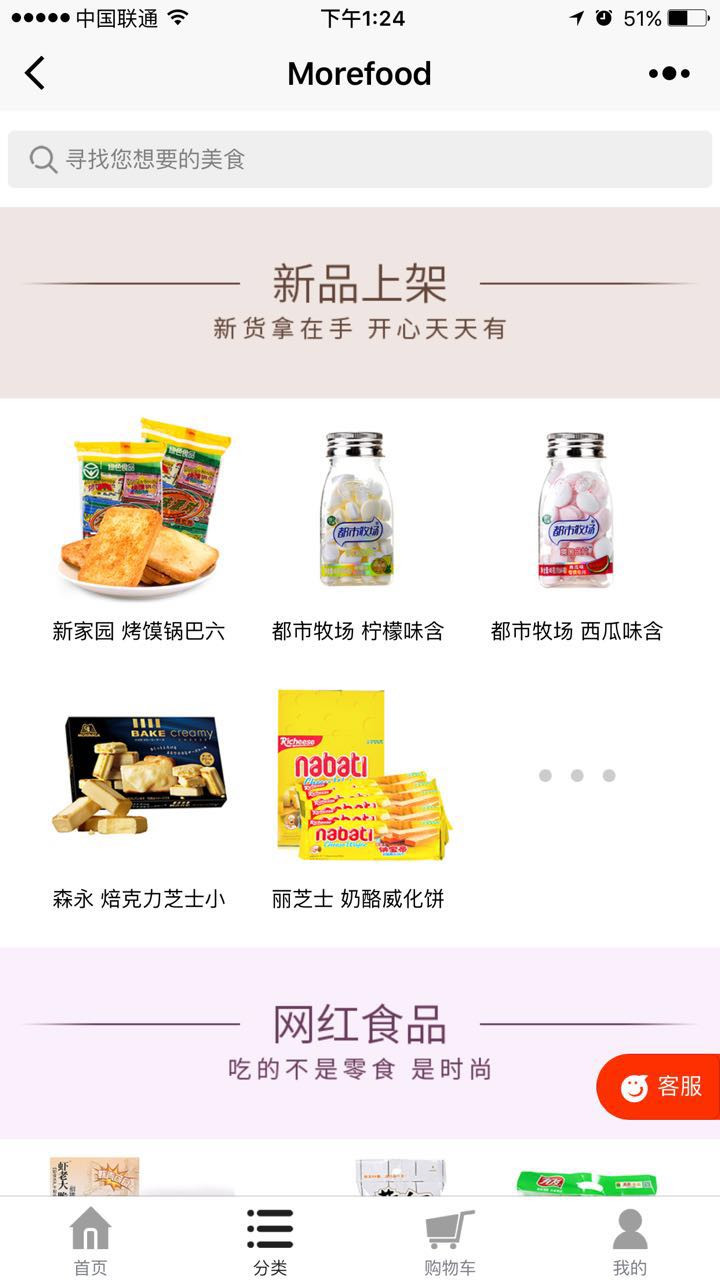Image resolution: width=720 pixels, height=1280 pixels.
Task: Go to the 我的 profile tab
Action: point(630,1240)
